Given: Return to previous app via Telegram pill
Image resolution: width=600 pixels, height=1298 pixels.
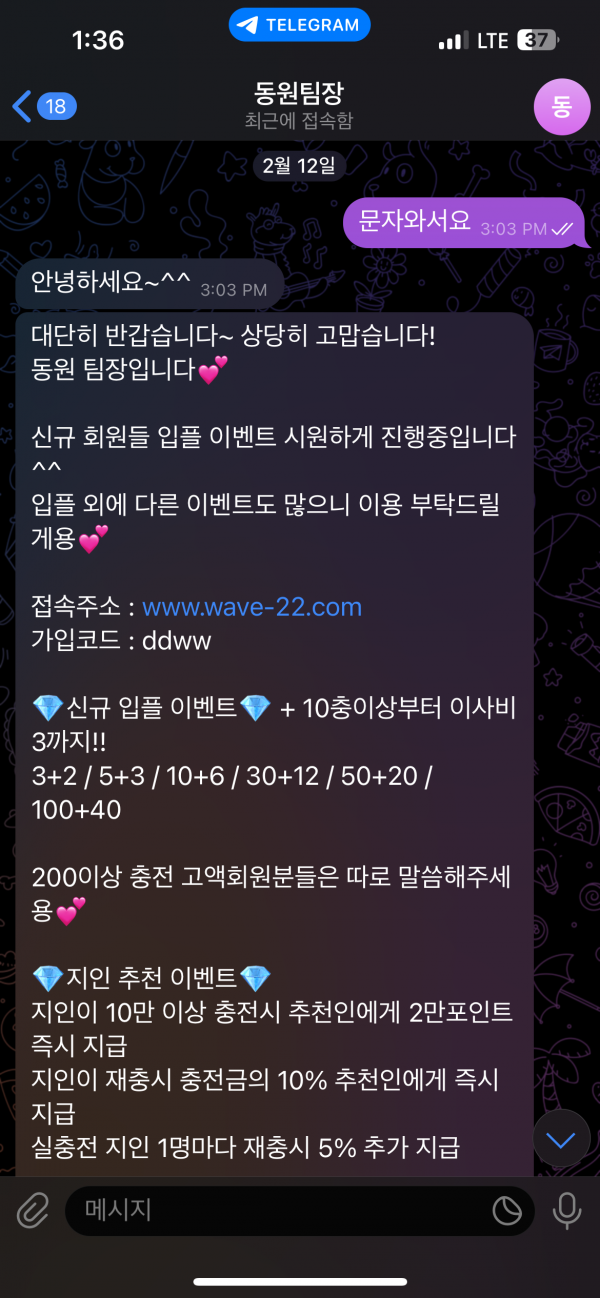Looking at the screenshot, I should click(x=300, y=25).
